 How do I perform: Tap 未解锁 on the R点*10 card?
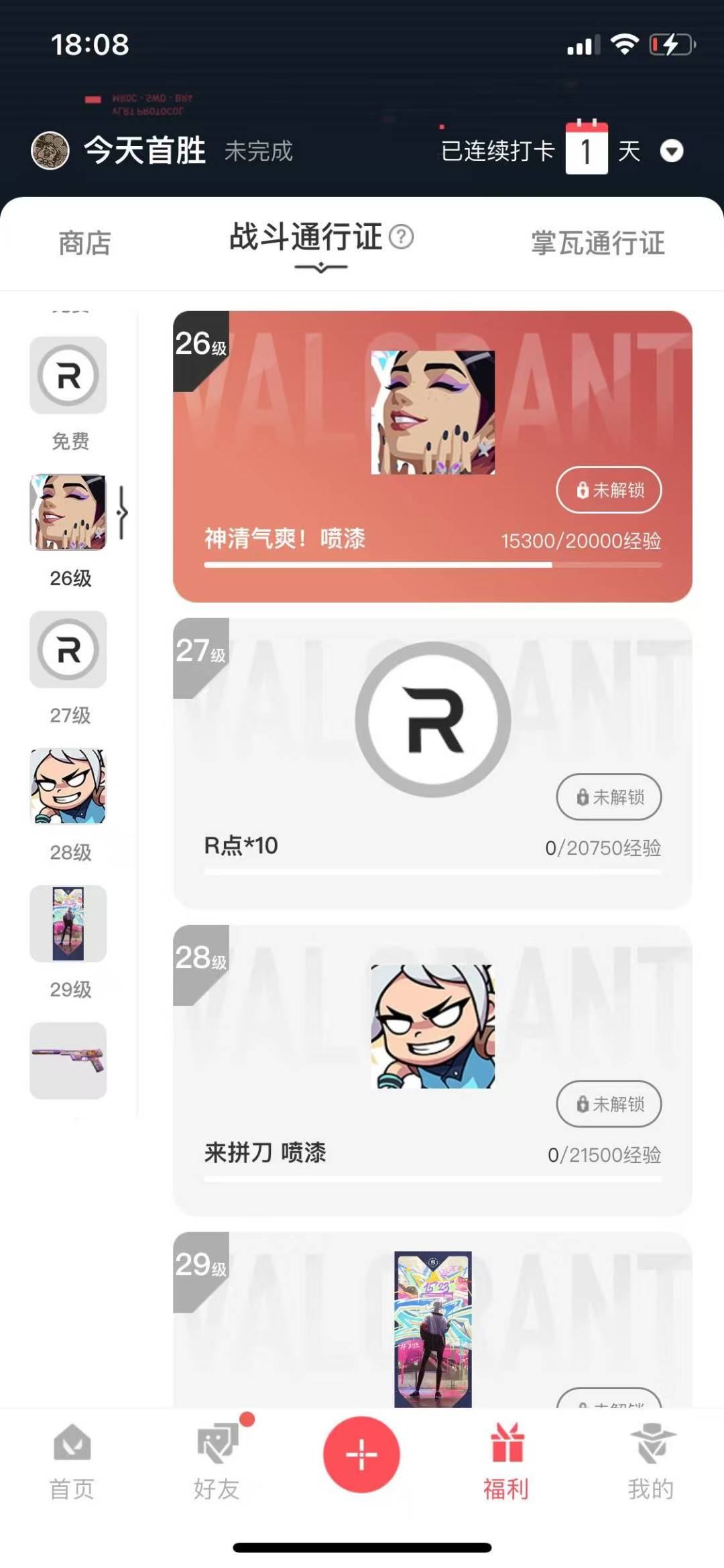pyautogui.click(x=609, y=796)
